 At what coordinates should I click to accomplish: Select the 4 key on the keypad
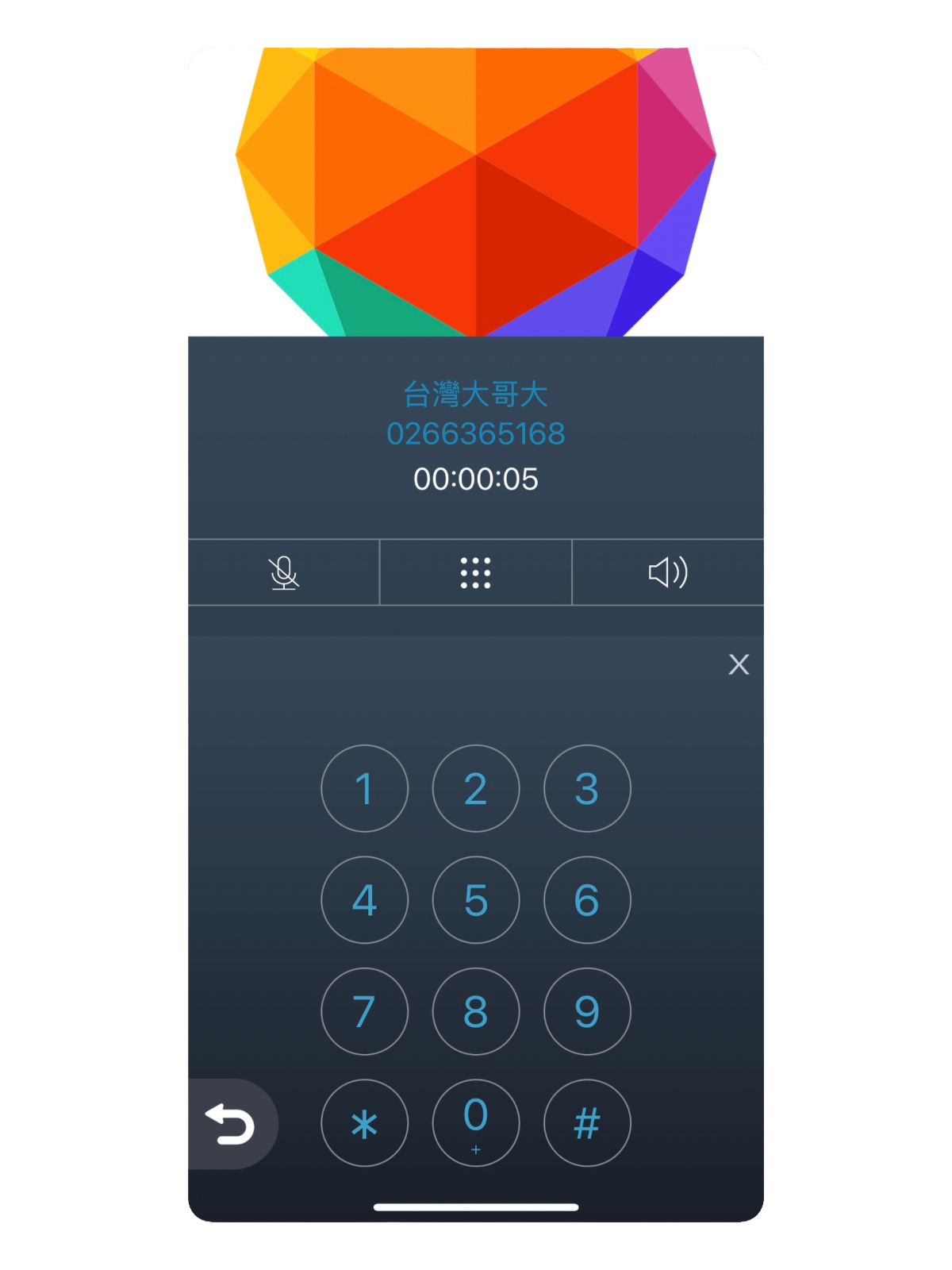click(x=365, y=900)
